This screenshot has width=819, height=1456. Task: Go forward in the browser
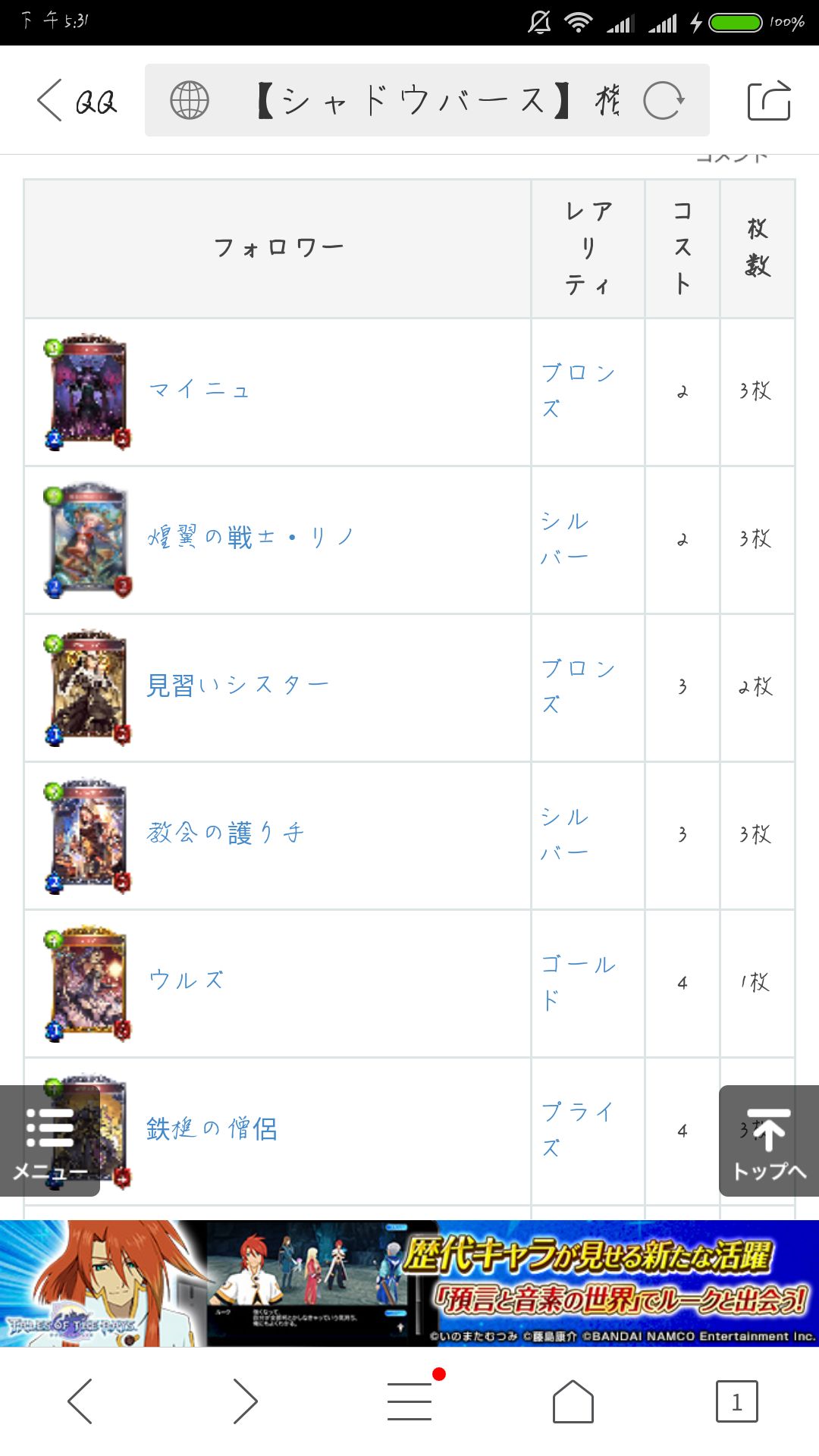(244, 1401)
